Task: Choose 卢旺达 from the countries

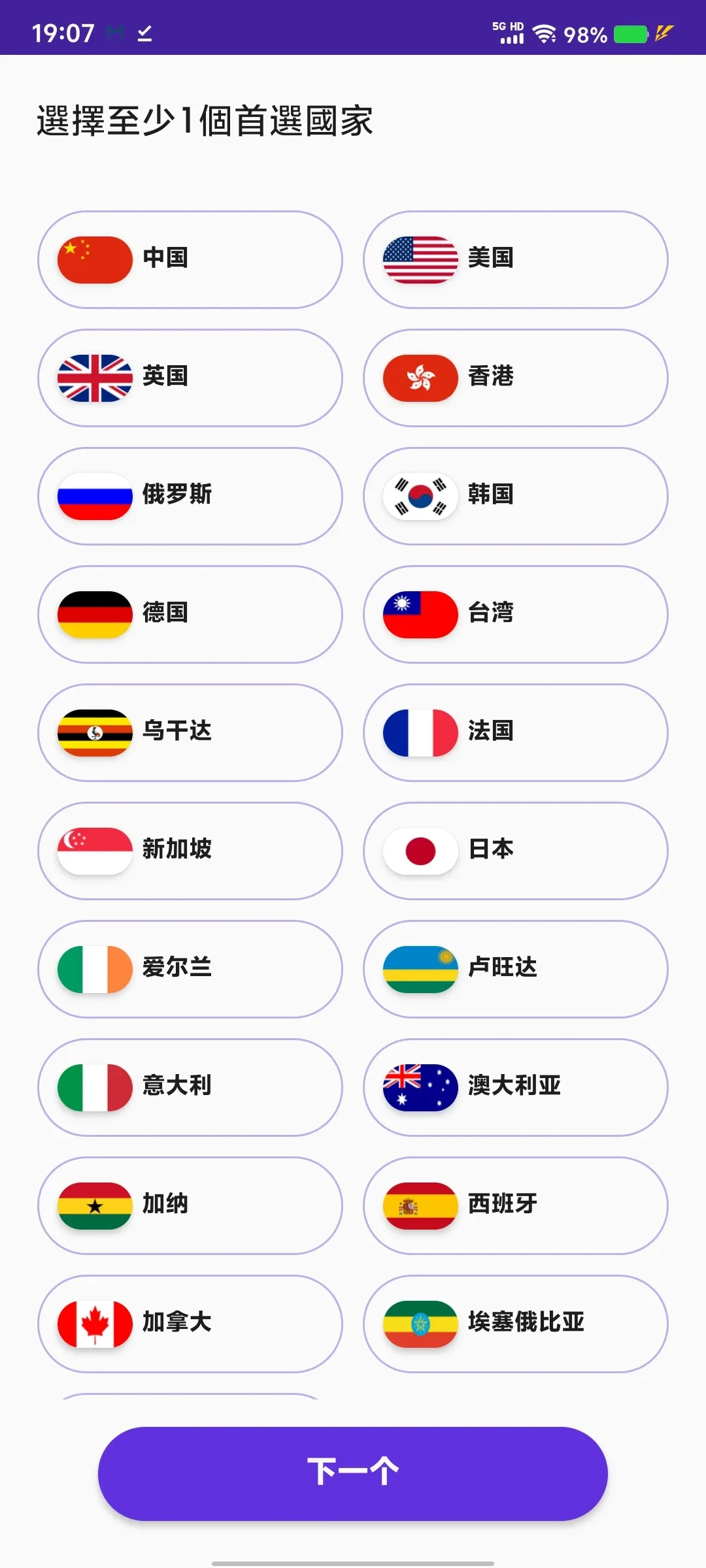Action: click(515, 969)
